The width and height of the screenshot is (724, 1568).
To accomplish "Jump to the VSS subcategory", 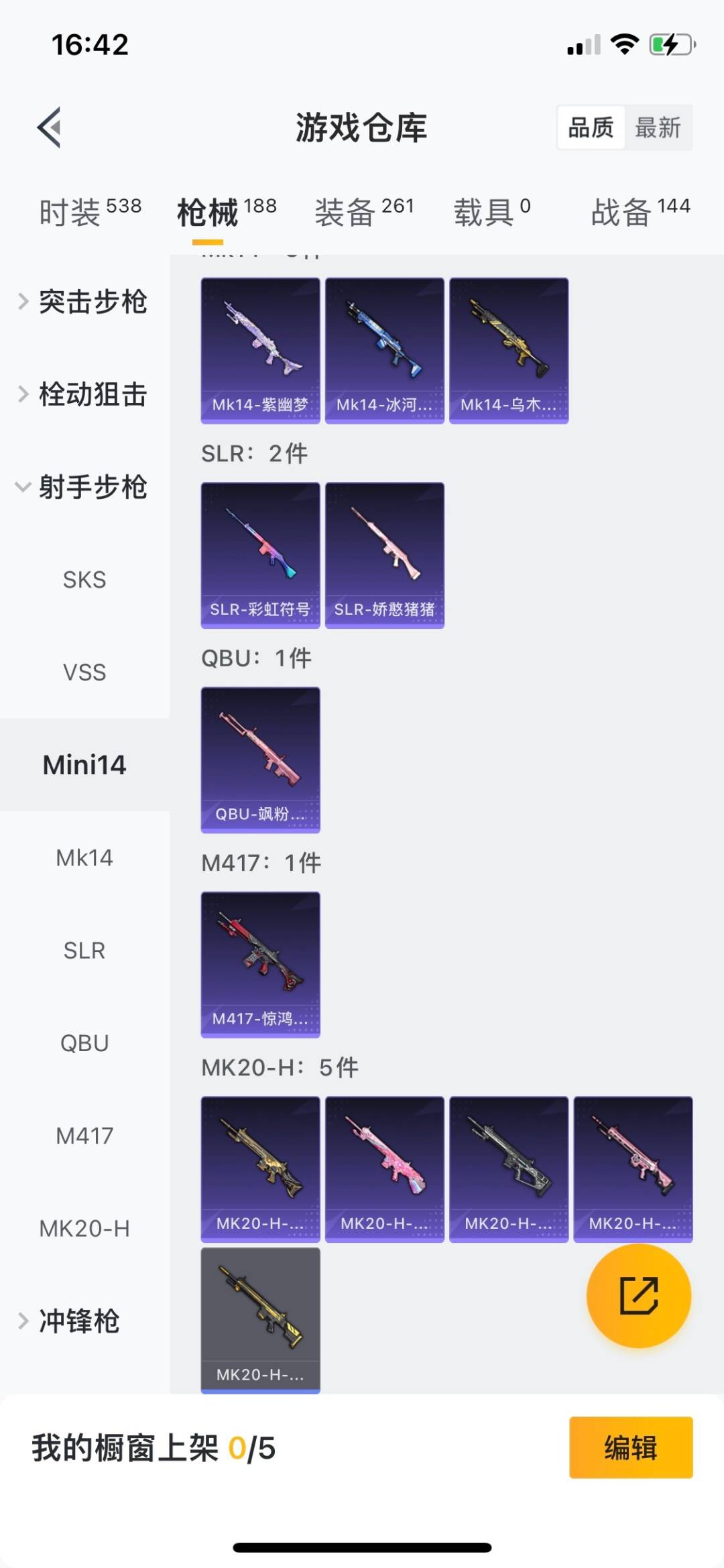I will (x=84, y=672).
